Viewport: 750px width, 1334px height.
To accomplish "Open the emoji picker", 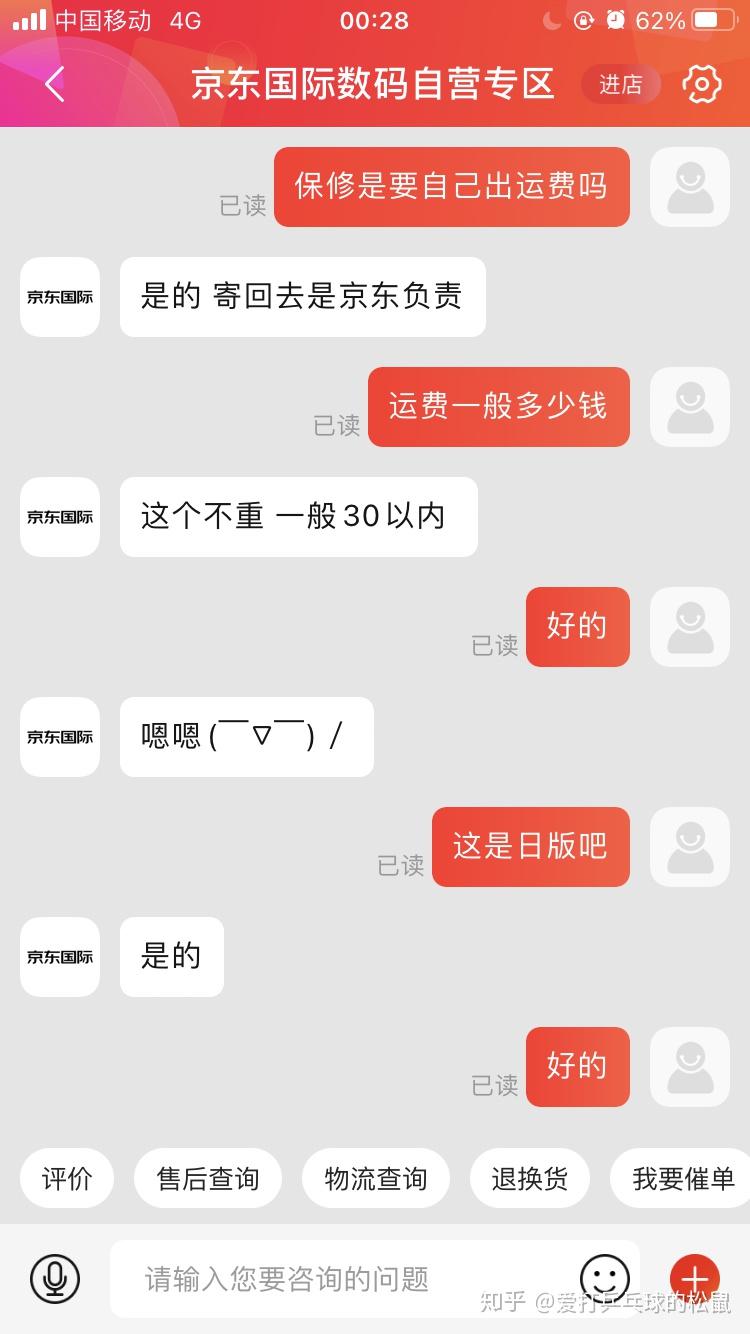I will point(605,1278).
